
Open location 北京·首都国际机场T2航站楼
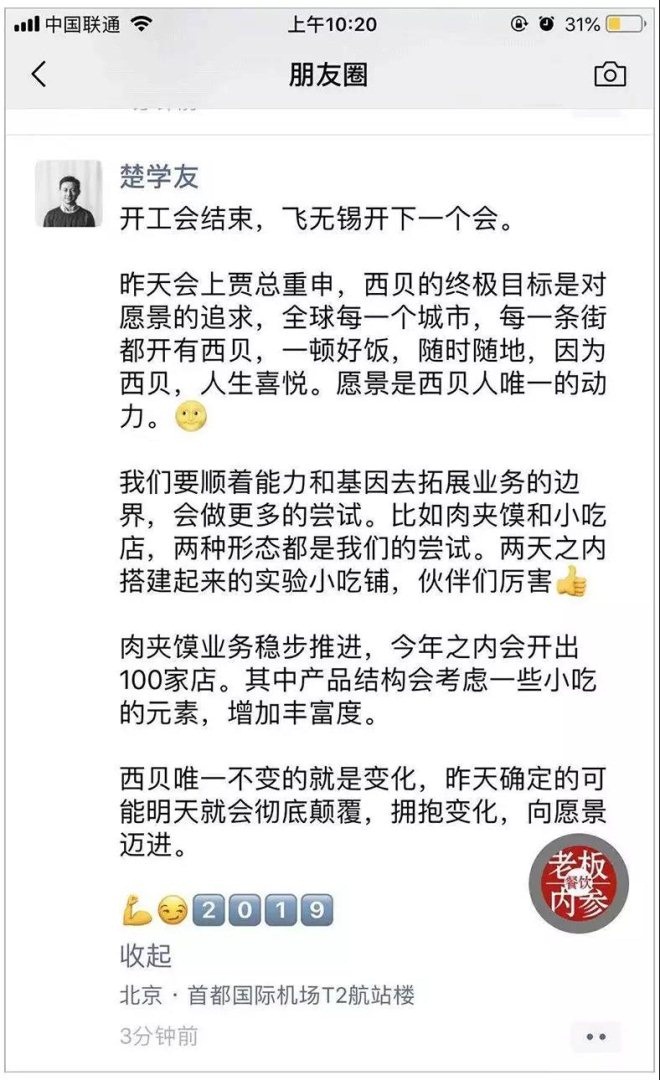[x=267, y=995]
